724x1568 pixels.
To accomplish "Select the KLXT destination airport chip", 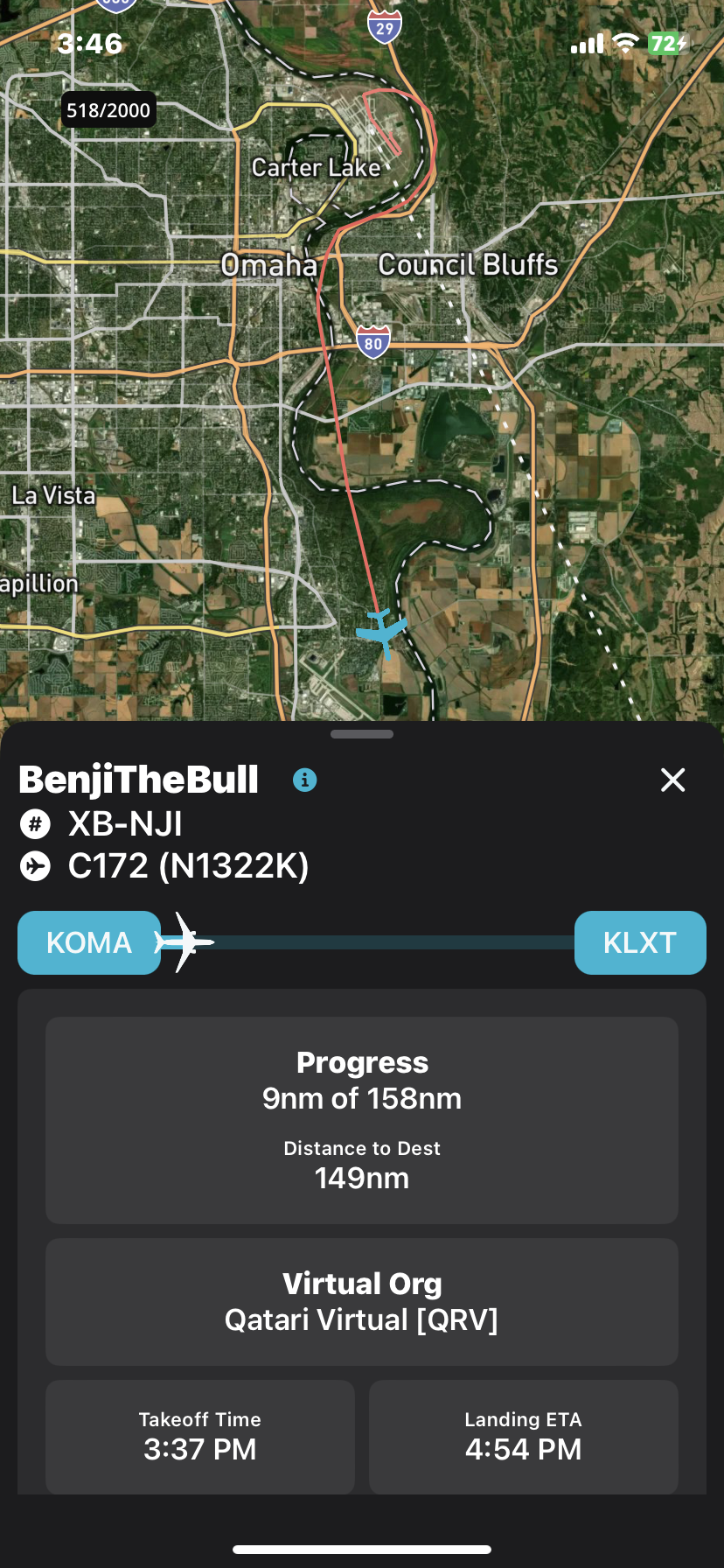I will [639, 942].
